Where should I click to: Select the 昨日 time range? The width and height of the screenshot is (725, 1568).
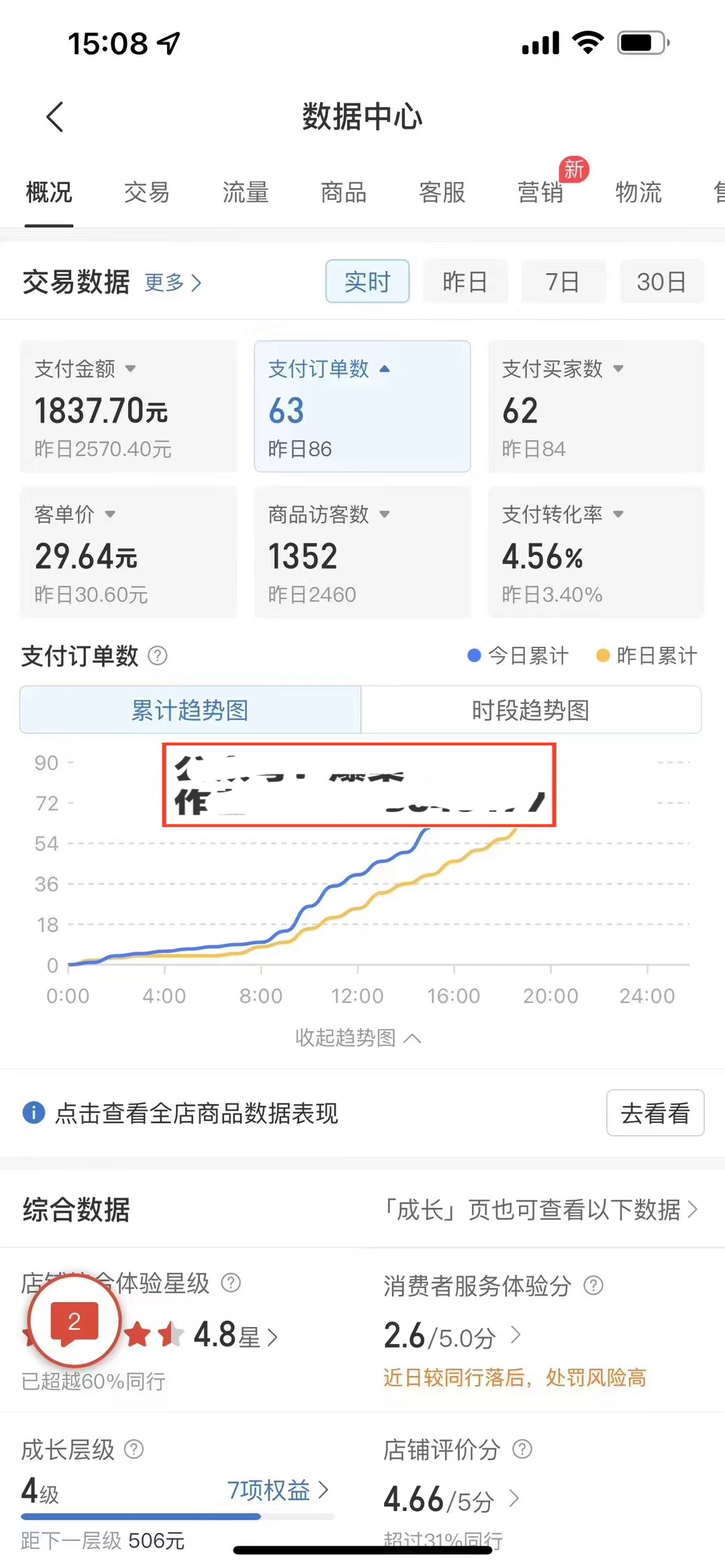(x=465, y=282)
